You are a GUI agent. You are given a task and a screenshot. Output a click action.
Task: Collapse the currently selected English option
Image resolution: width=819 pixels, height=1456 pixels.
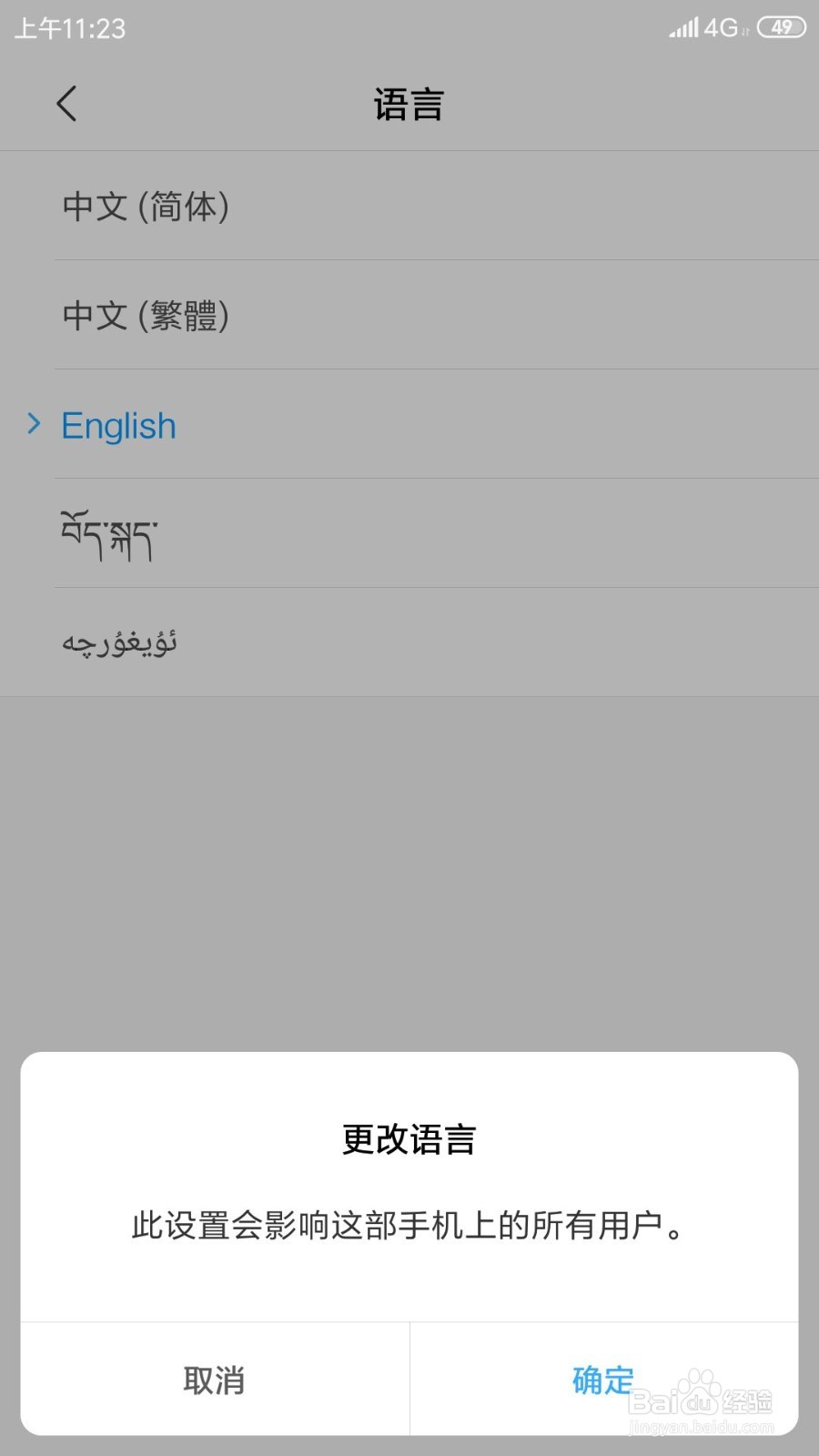[118, 425]
